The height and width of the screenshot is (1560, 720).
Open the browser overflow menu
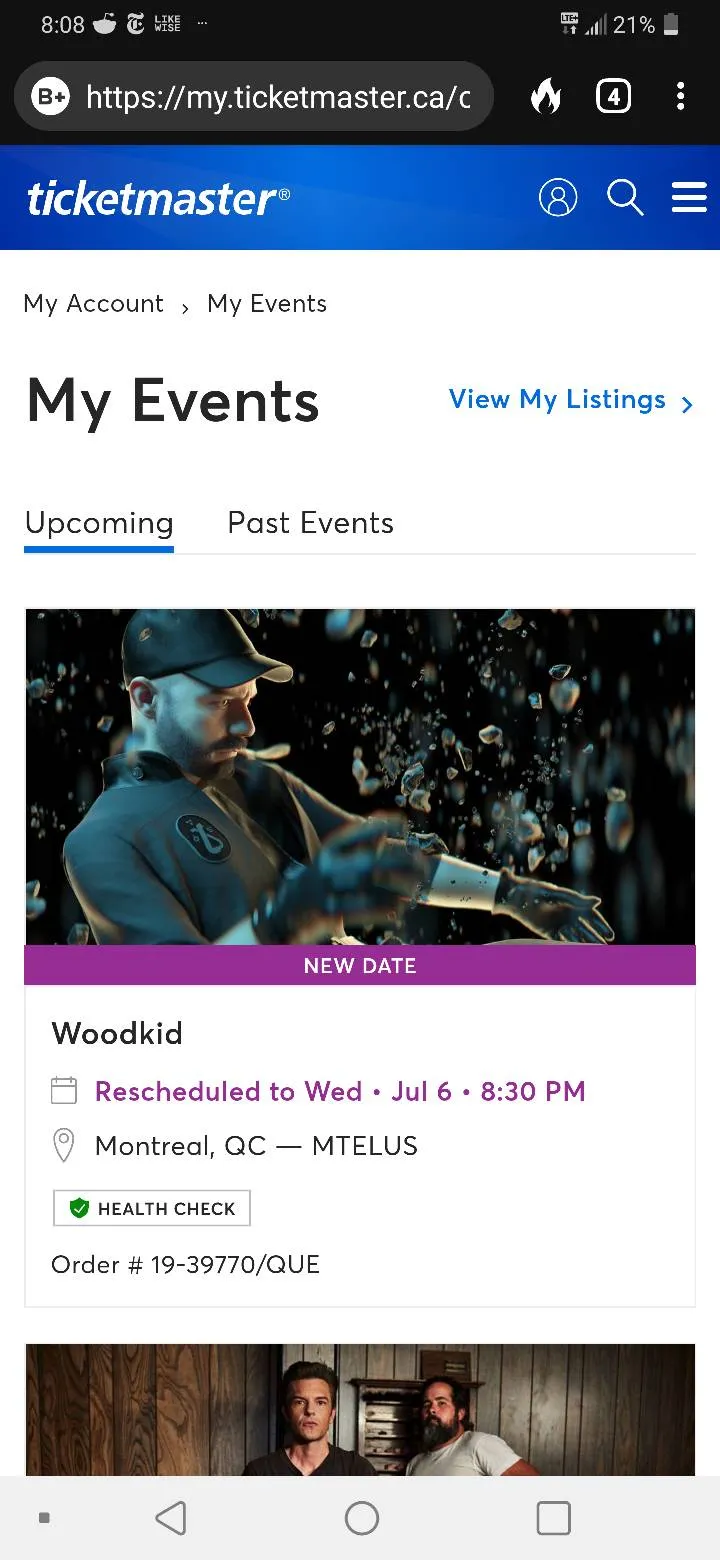pos(680,97)
